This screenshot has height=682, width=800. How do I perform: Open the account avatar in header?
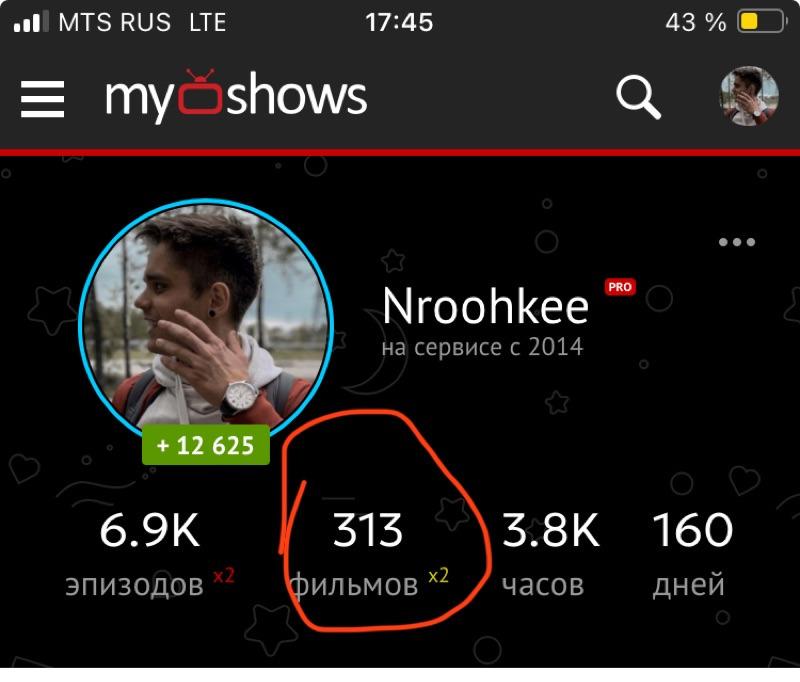749,96
